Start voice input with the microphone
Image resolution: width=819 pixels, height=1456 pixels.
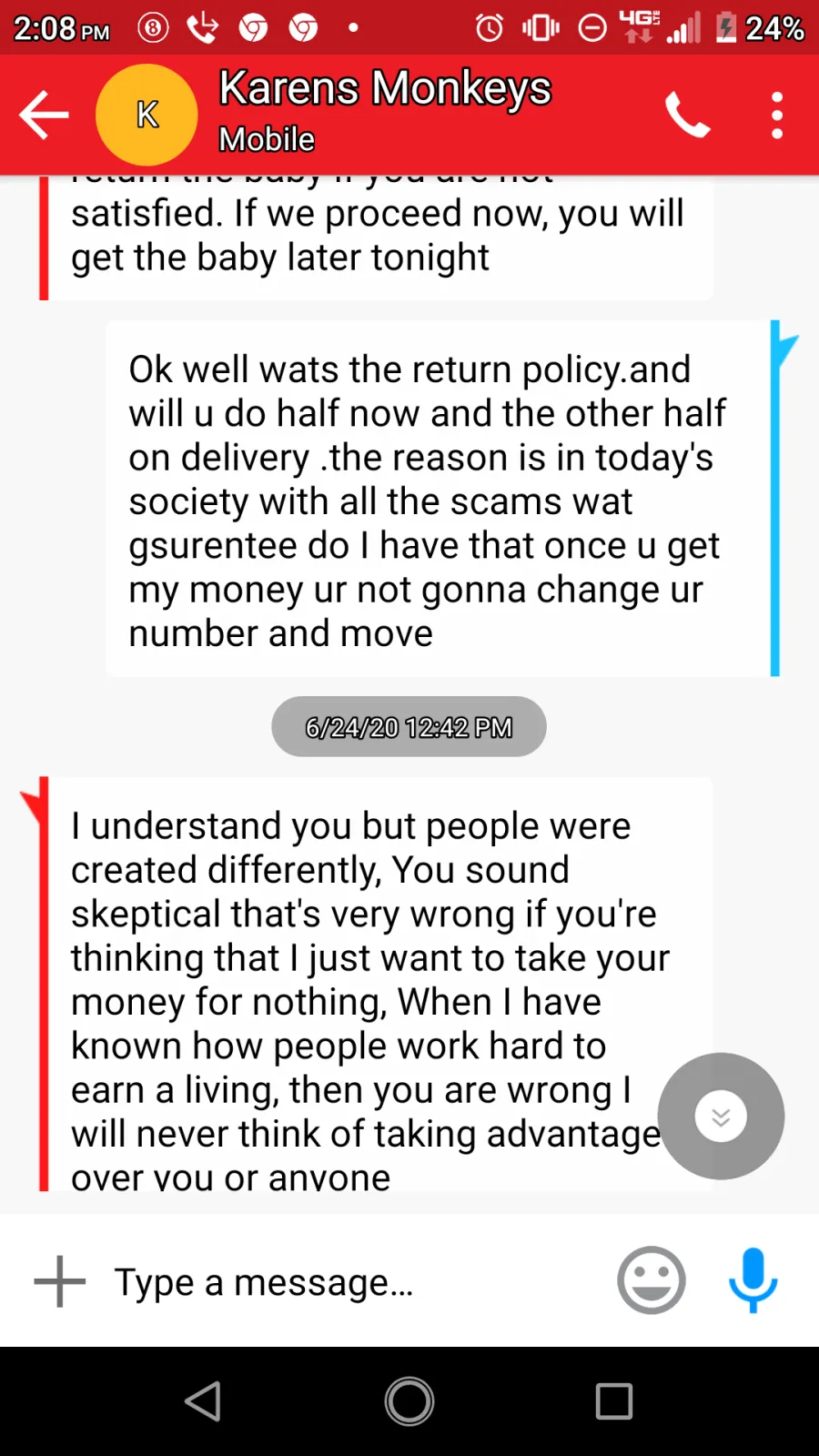(x=753, y=1280)
